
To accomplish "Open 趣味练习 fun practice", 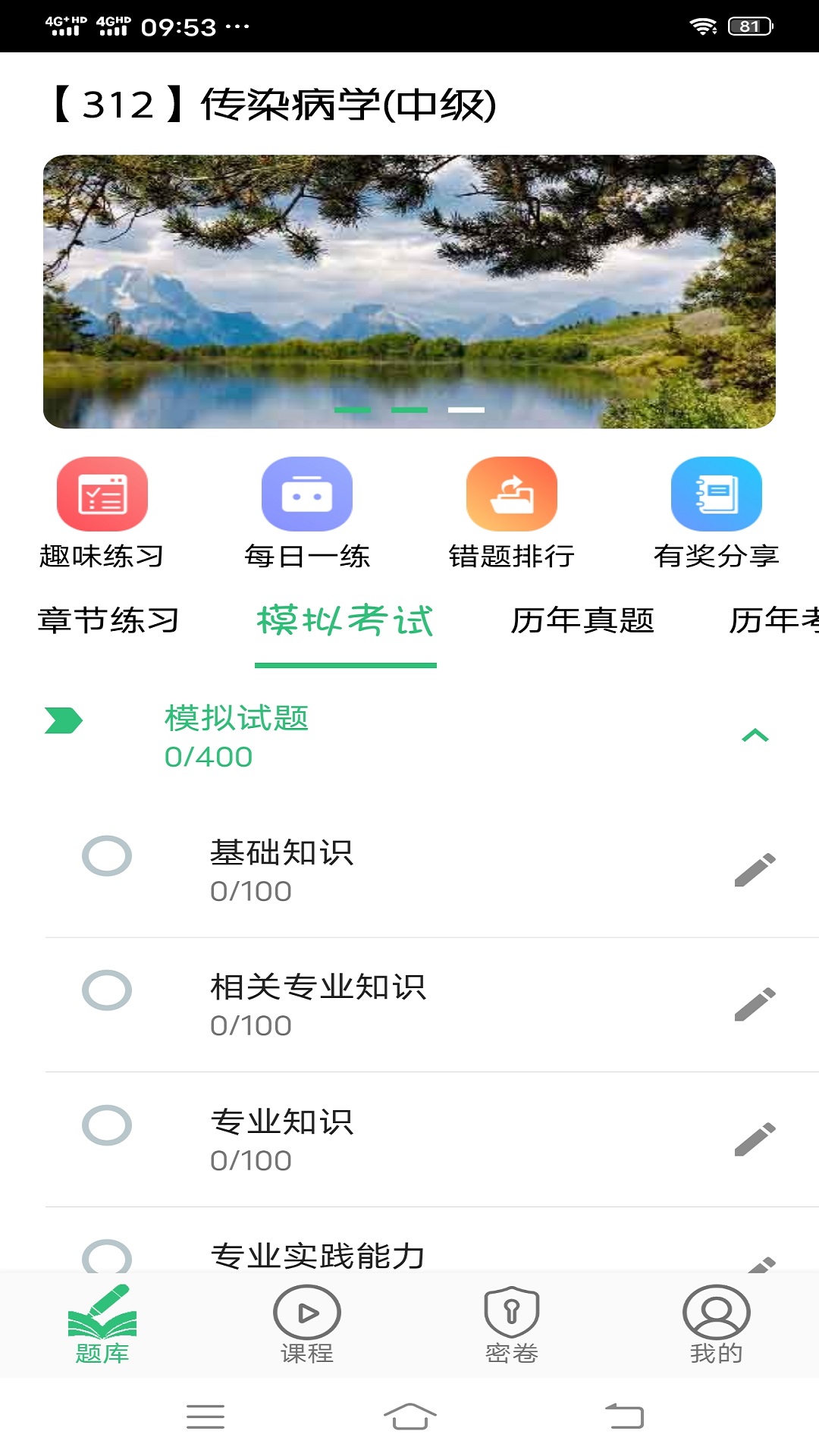I will tap(102, 512).
